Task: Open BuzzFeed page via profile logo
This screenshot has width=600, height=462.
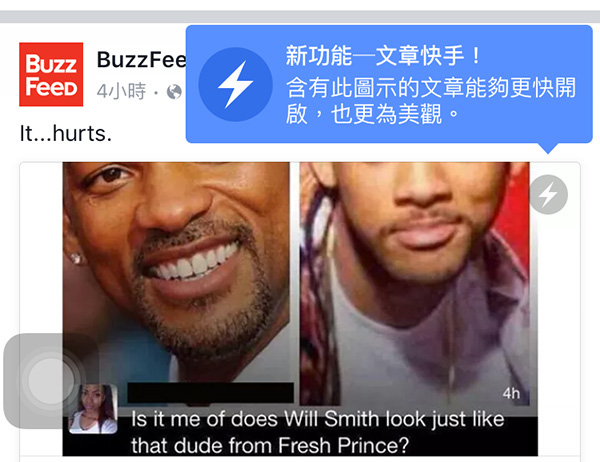Action: 52,74
